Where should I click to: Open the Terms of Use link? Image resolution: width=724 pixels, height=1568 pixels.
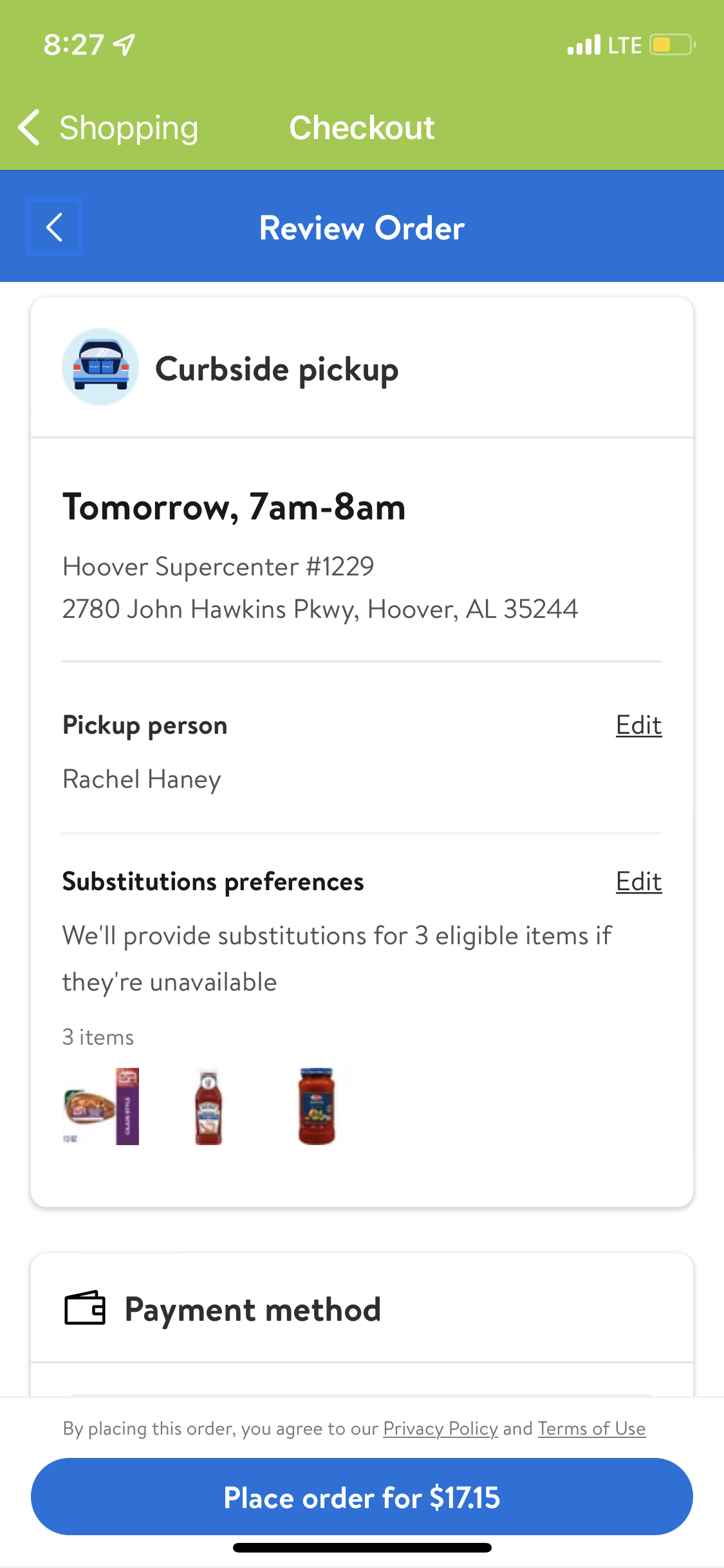[591, 1428]
